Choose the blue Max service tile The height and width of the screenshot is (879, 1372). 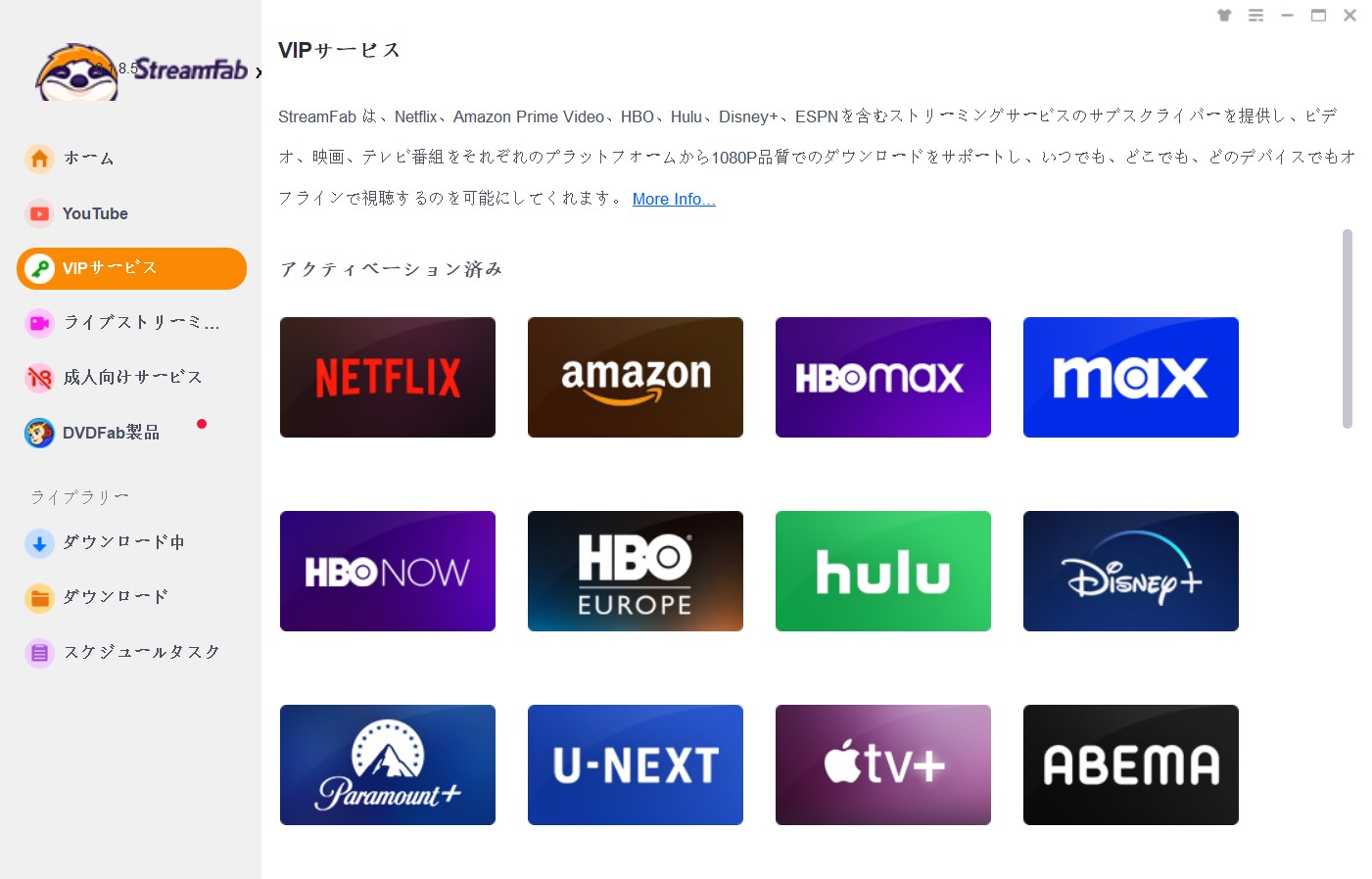pos(1131,377)
